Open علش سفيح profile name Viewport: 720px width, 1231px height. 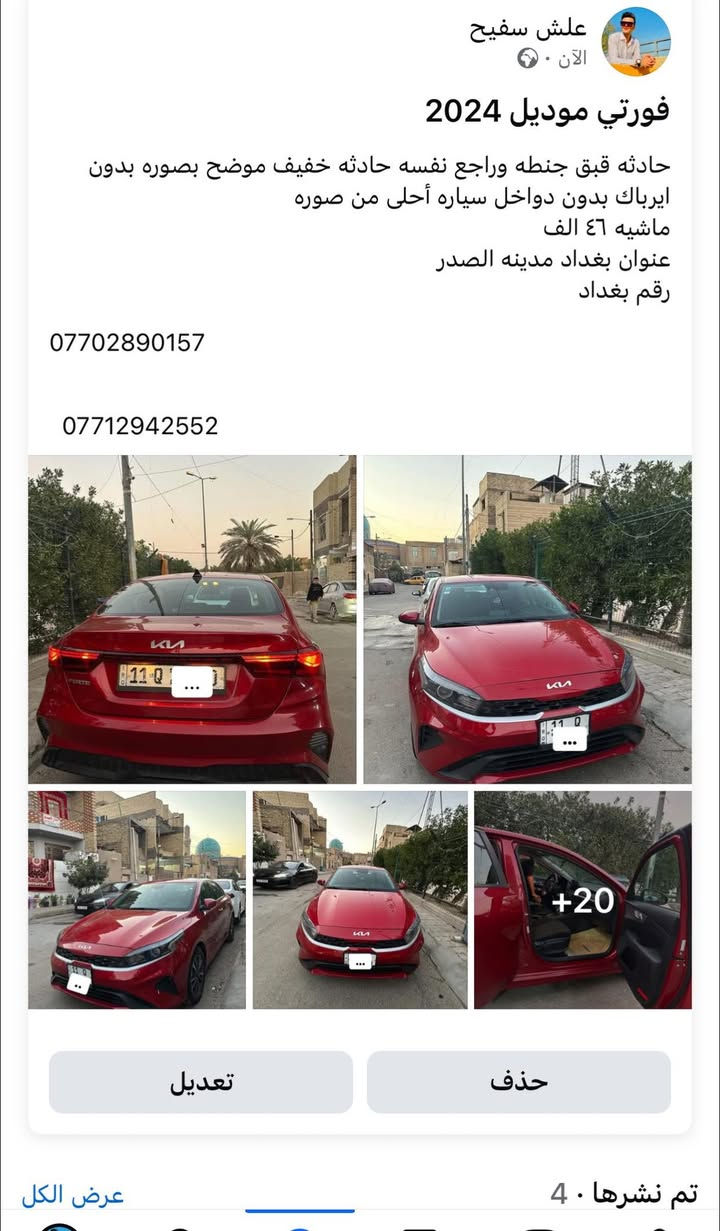pos(528,29)
